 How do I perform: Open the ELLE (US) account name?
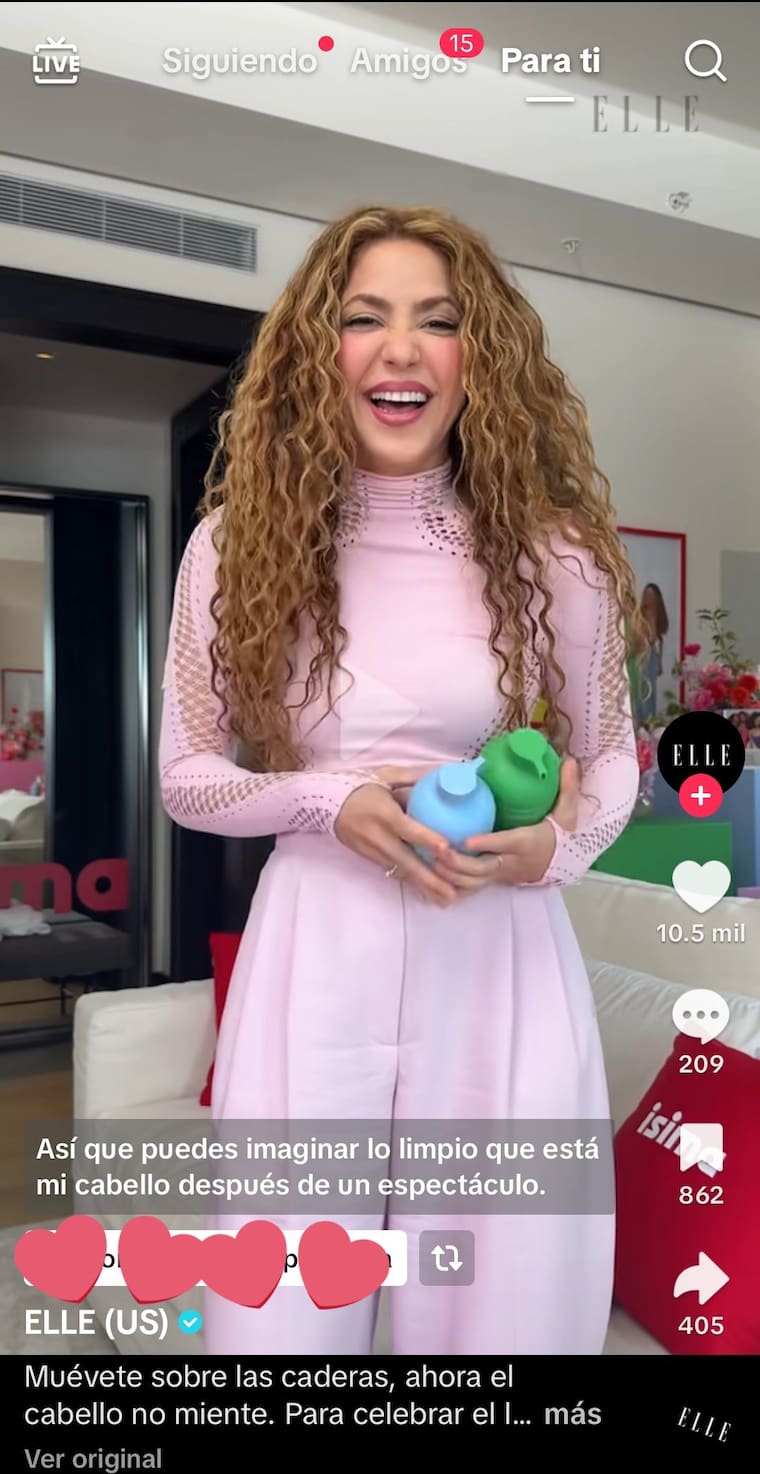(x=97, y=1322)
